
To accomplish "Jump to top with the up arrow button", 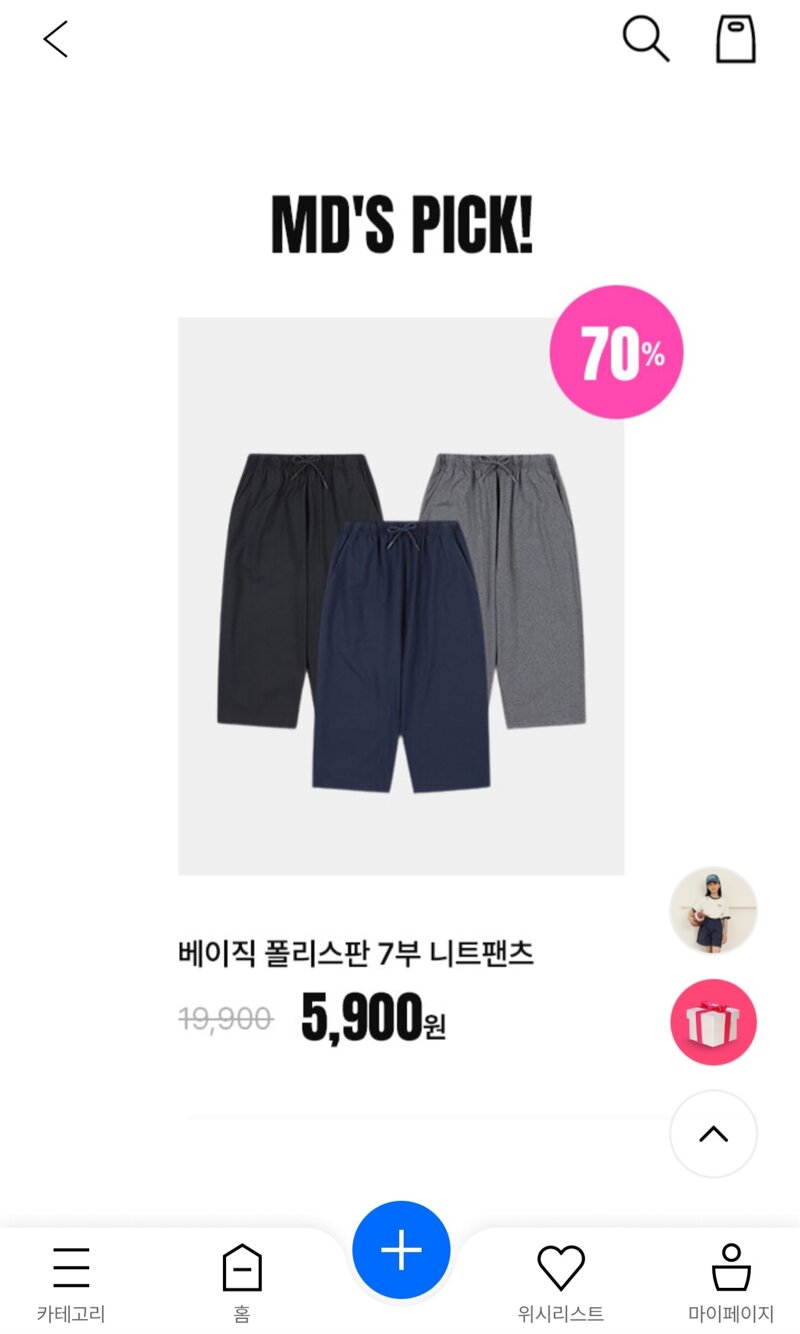I will [x=713, y=1134].
